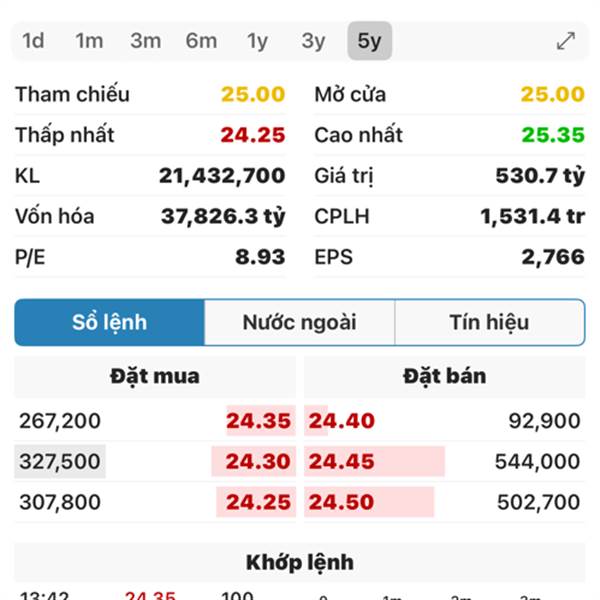Switch chart range to 1m
This screenshot has width=600, height=600.
point(89,41)
